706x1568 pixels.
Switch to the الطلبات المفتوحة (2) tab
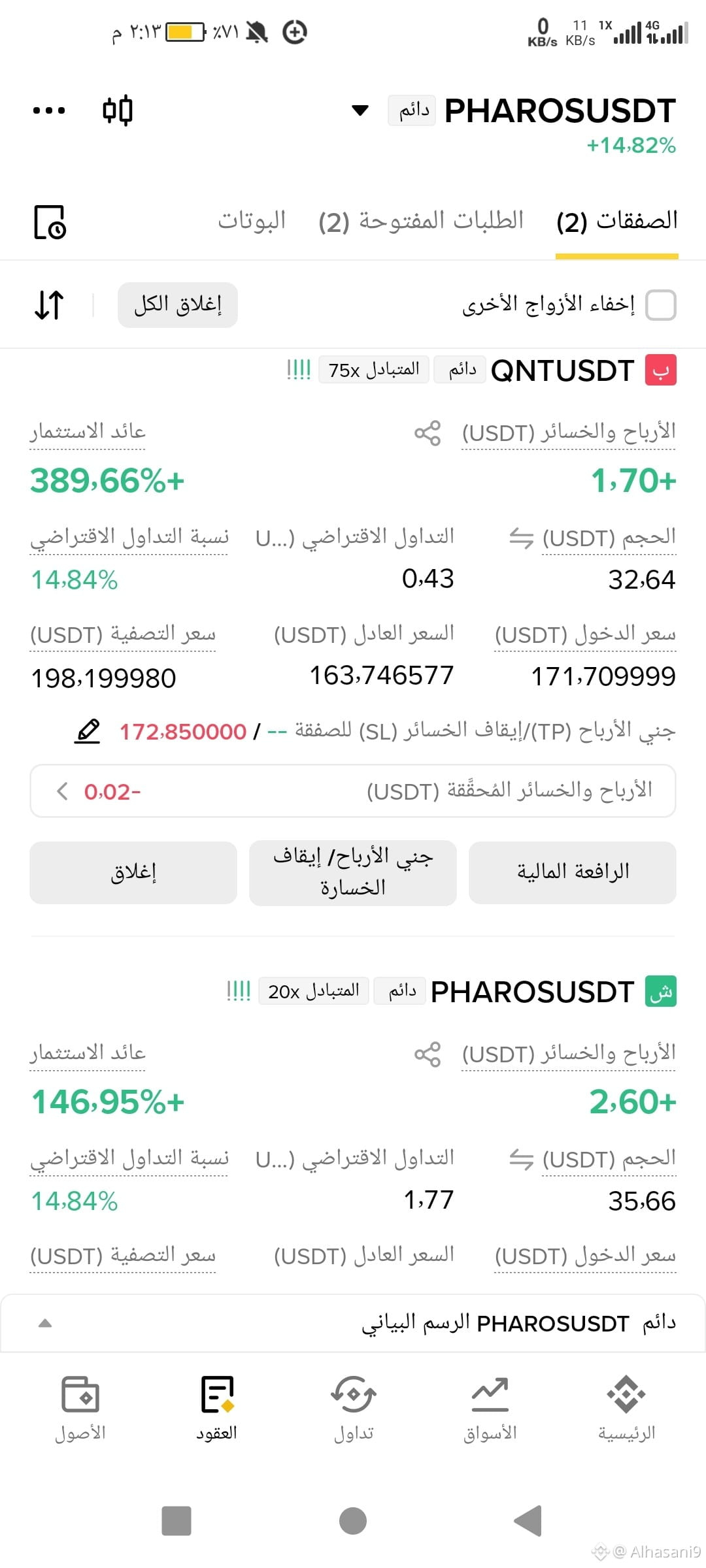pos(421,221)
